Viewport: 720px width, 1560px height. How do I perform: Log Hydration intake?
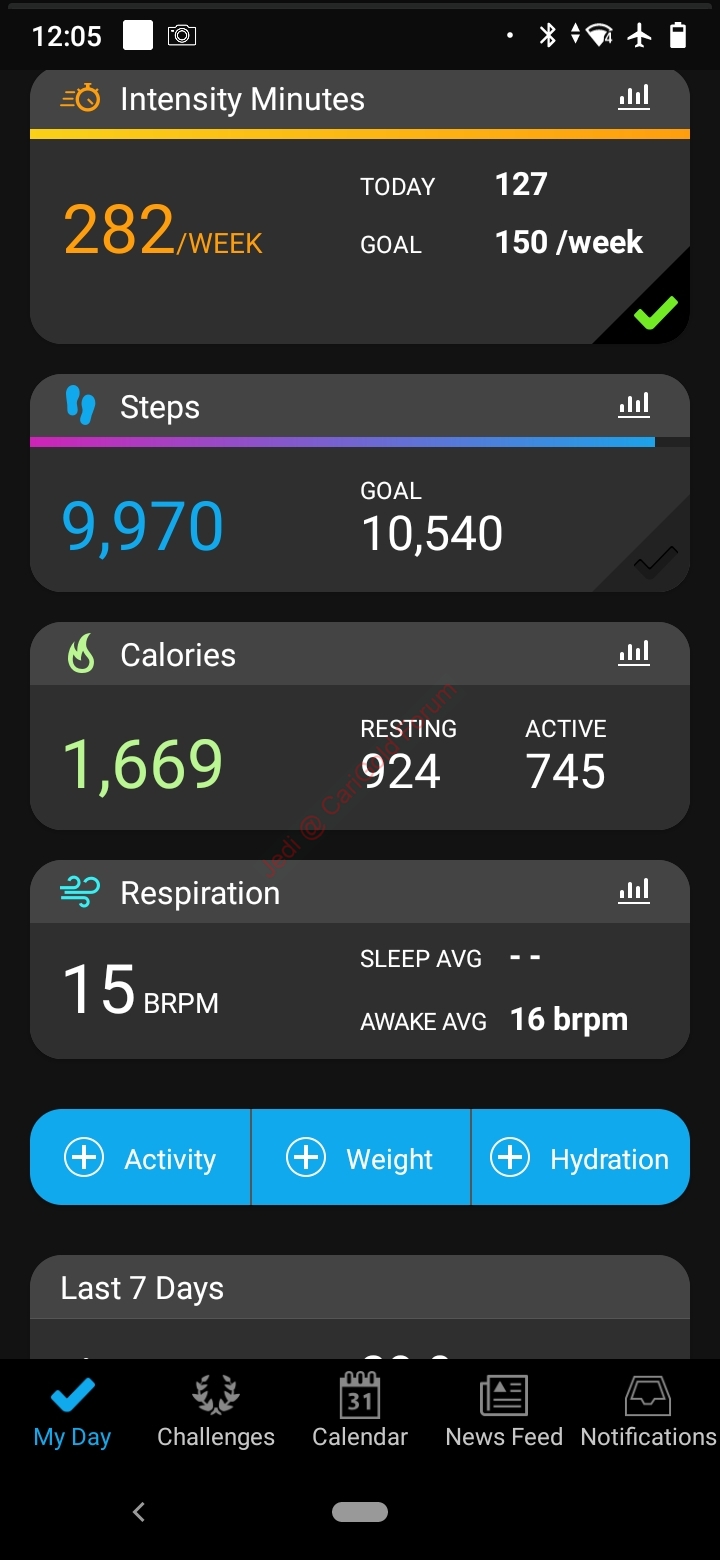(x=581, y=1158)
